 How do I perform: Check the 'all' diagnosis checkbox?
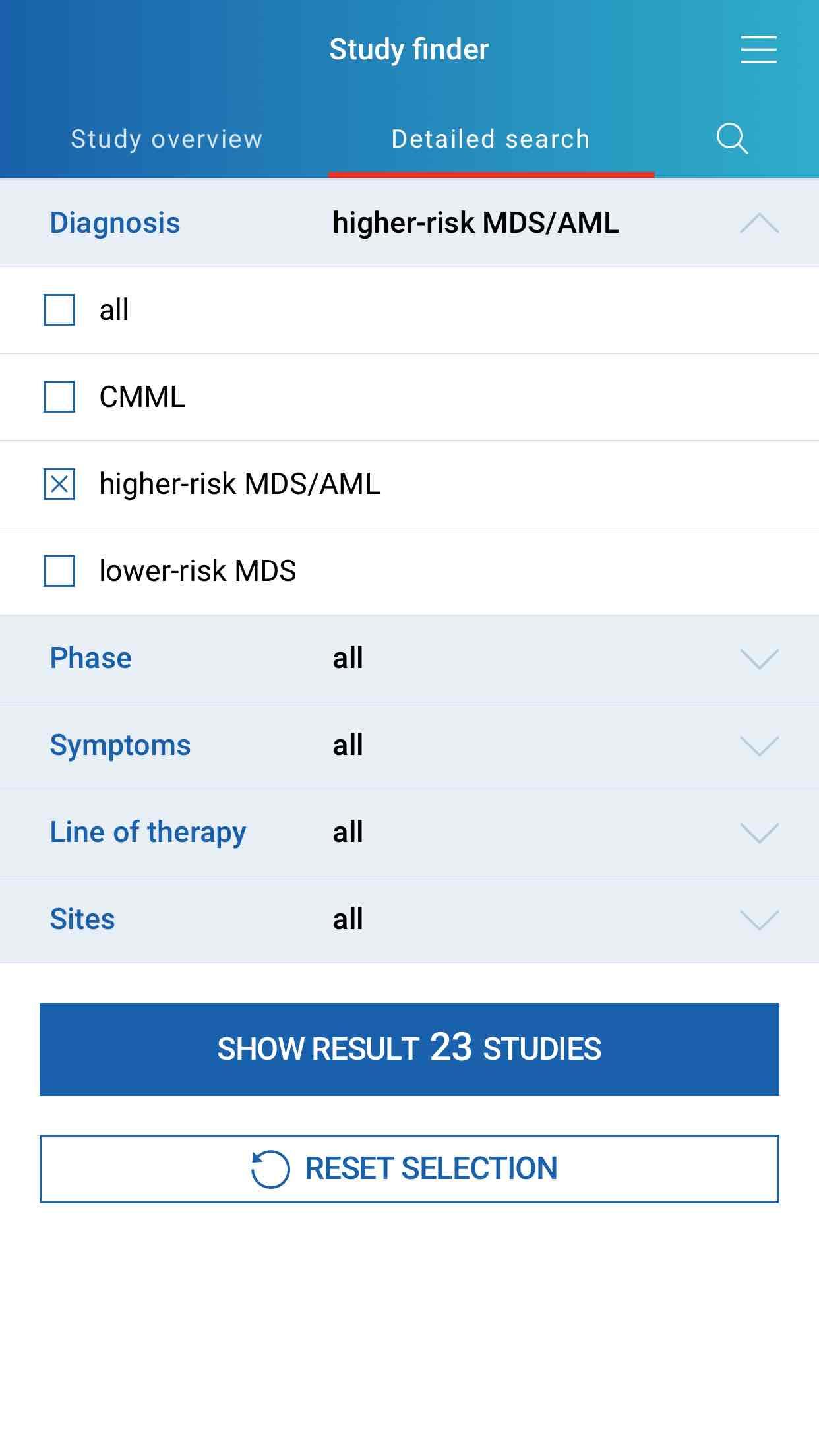(x=59, y=310)
